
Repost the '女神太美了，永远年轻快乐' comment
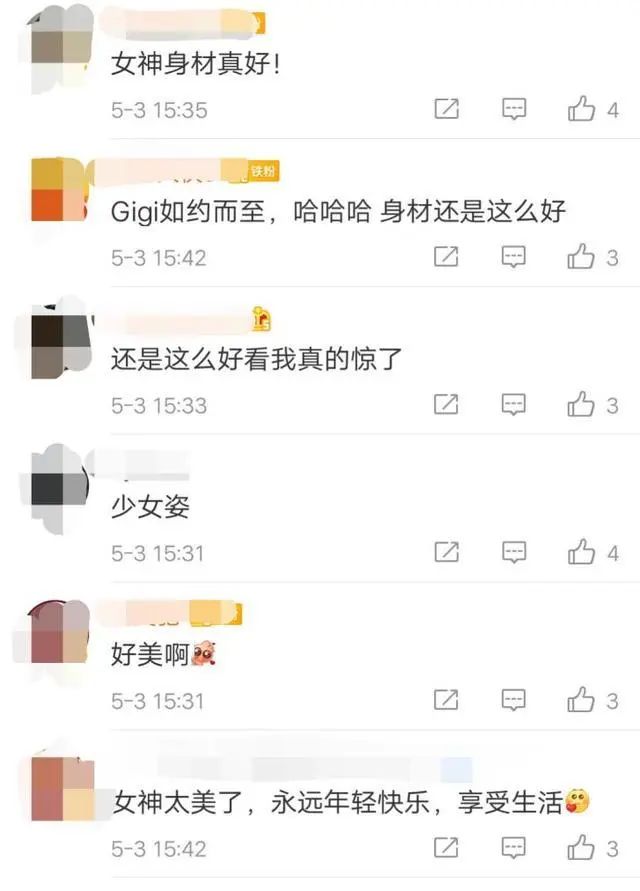446,848
